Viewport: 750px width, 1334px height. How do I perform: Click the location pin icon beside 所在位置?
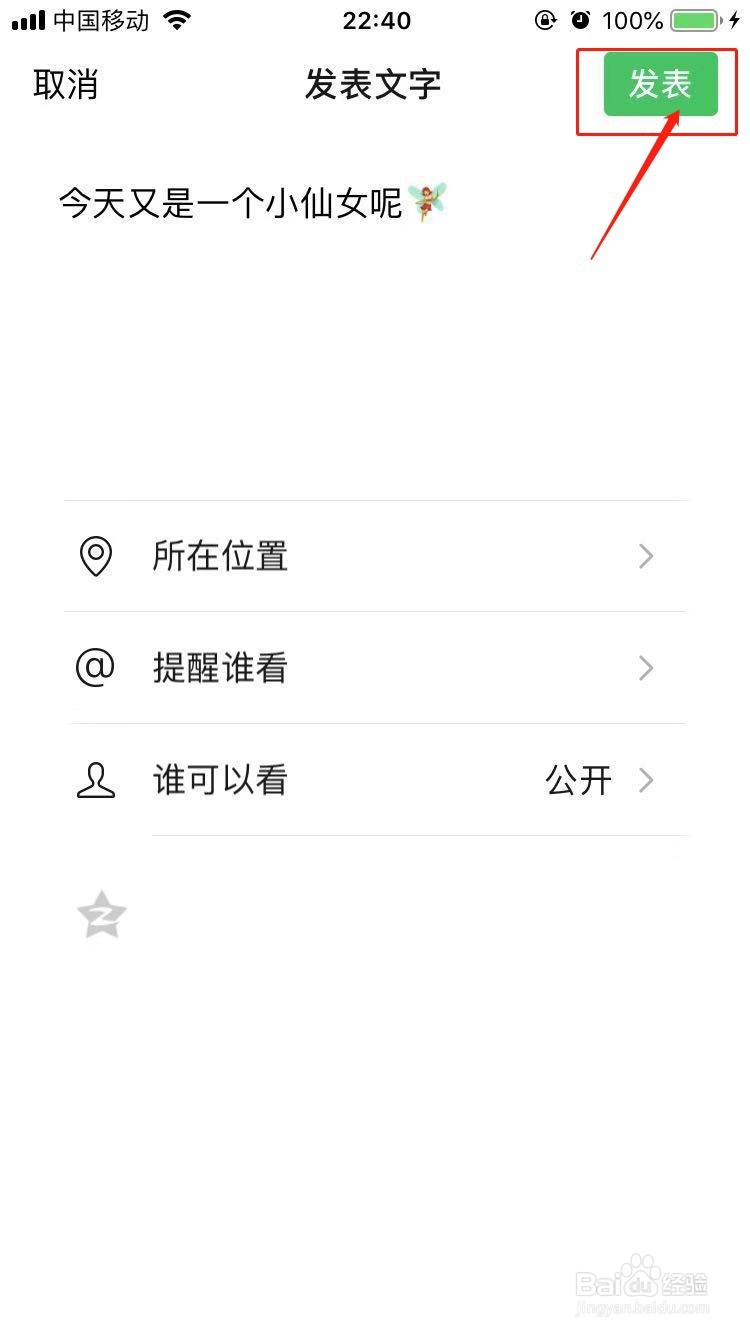95,557
